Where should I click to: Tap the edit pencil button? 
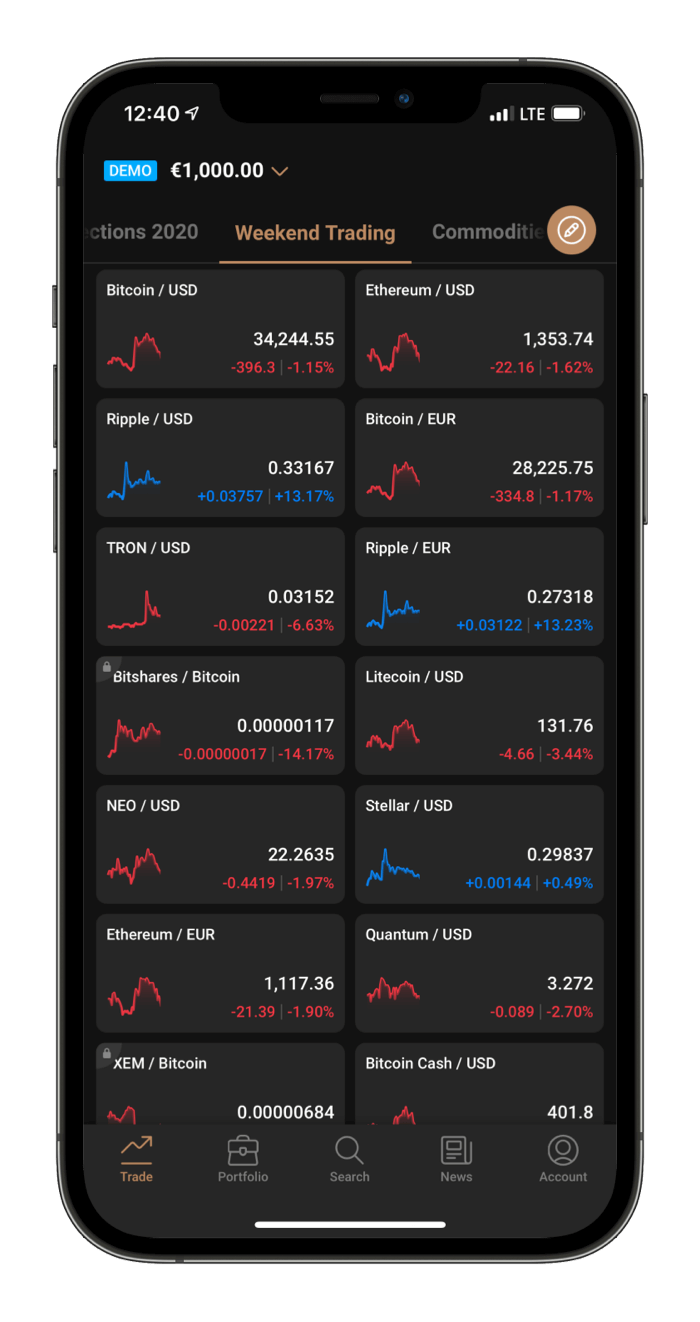[571, 231]
